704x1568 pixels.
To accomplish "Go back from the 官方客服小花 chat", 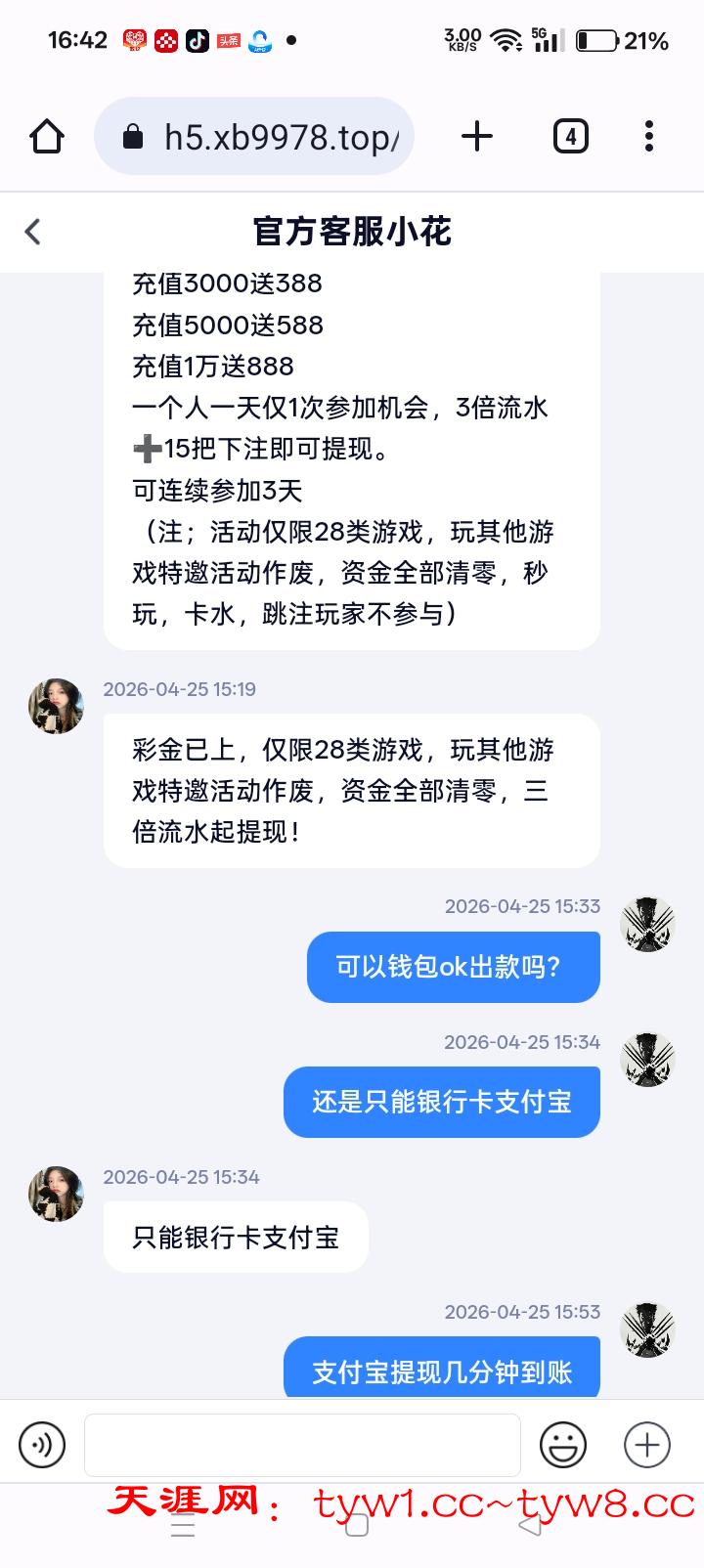I will coord(33,232).
